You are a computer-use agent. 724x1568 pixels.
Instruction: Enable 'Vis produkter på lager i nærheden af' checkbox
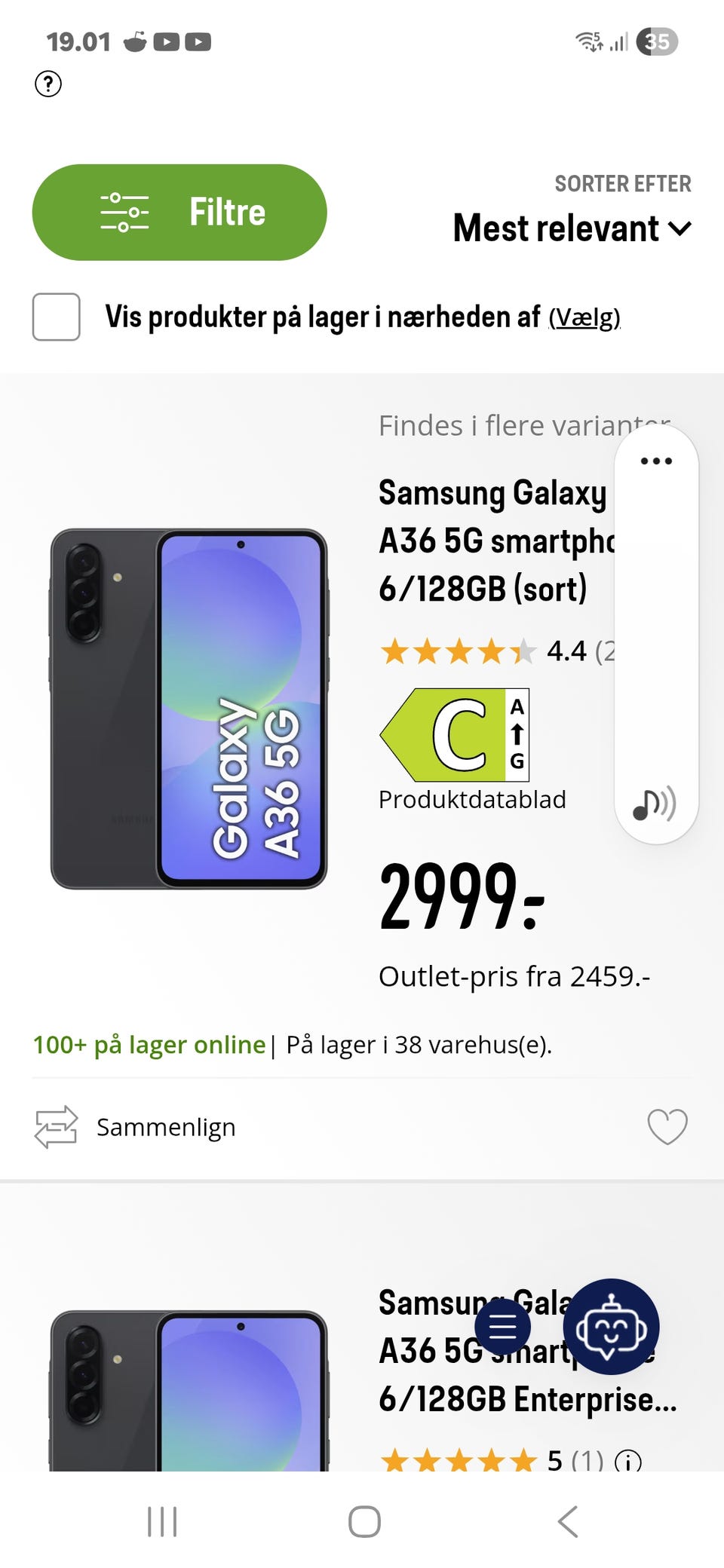click(56, 317)
